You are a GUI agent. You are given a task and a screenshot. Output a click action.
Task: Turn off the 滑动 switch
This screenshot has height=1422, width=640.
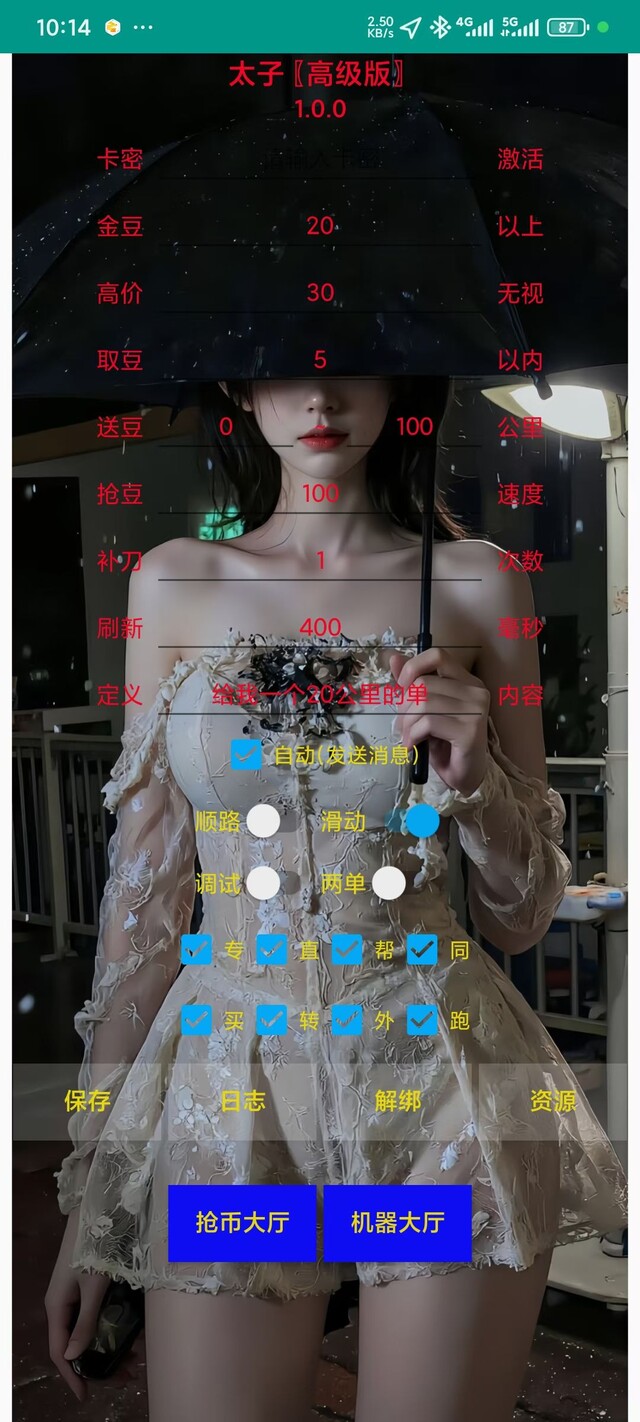coord(412,821)
